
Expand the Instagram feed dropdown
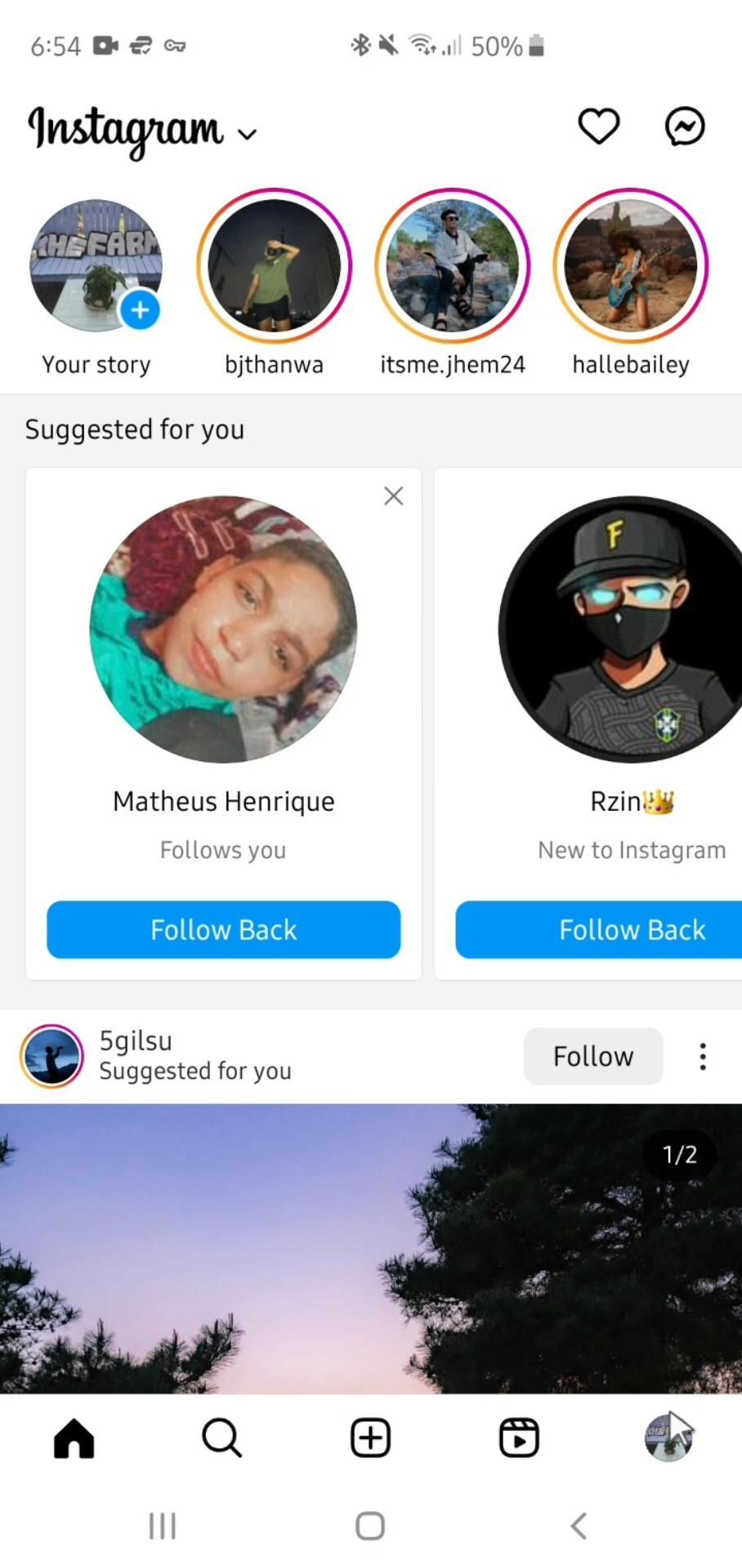point(246,134)
